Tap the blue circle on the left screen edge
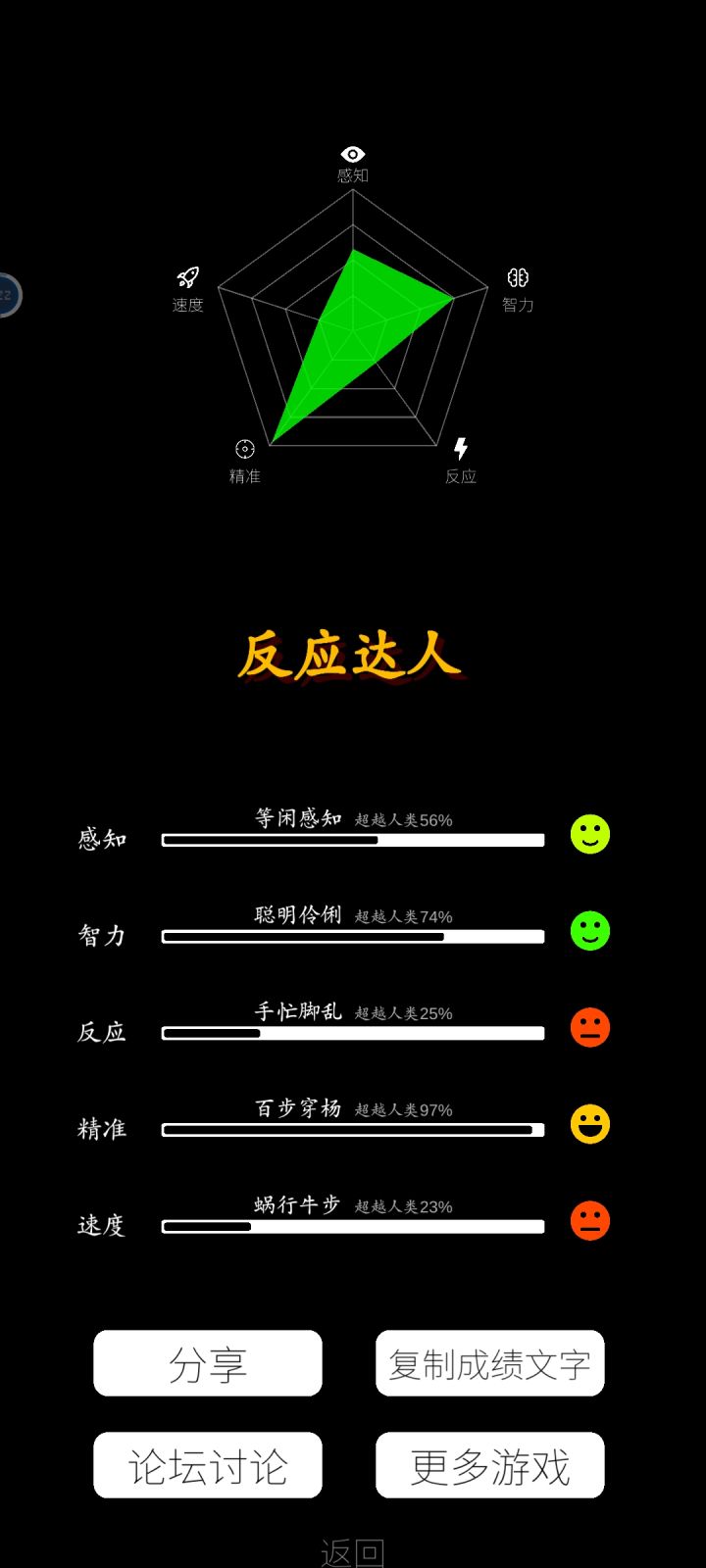Image resolution: width=706 pixels, height=1568 pixels. pos(5,293)
